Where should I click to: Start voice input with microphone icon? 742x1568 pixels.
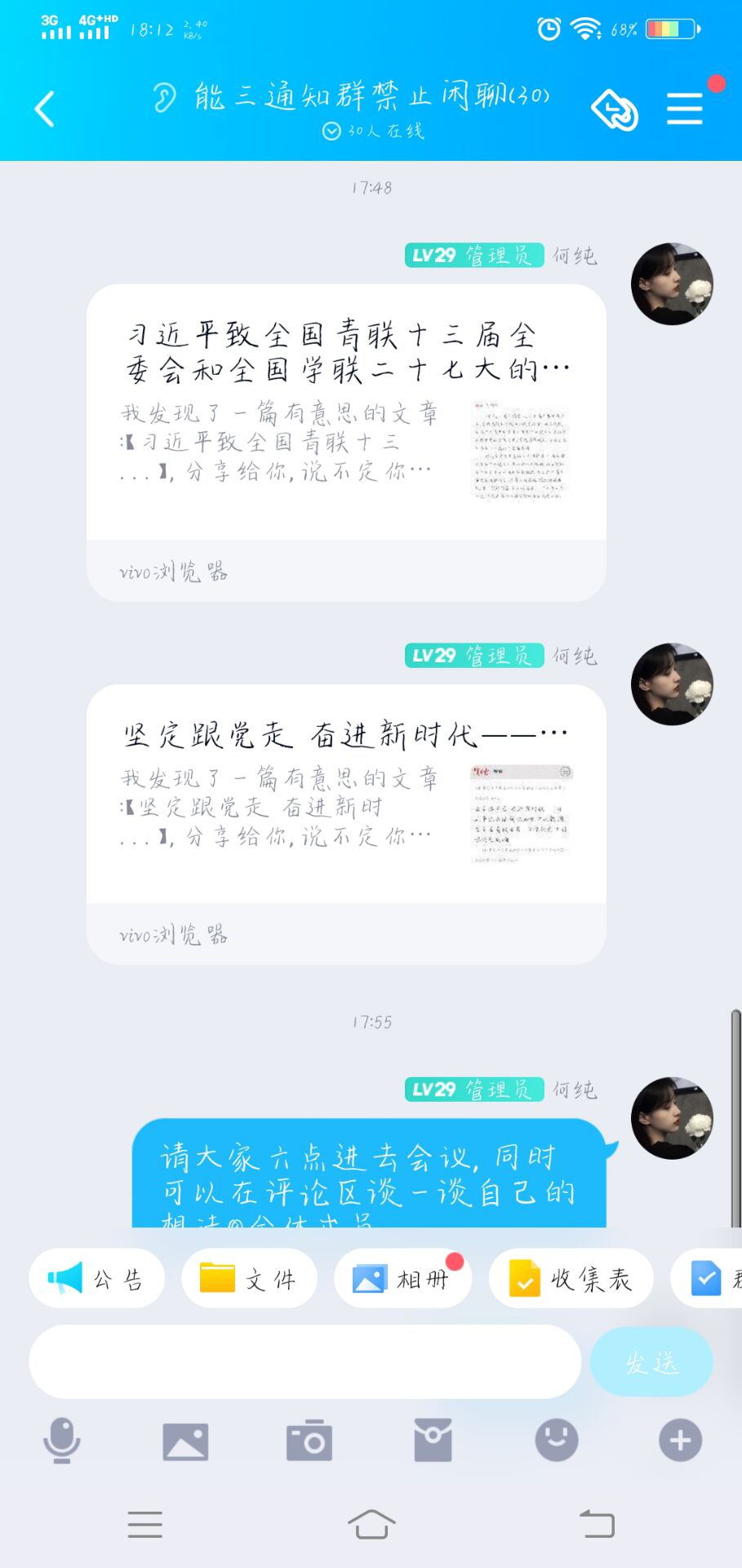(x=61, y=1441)
